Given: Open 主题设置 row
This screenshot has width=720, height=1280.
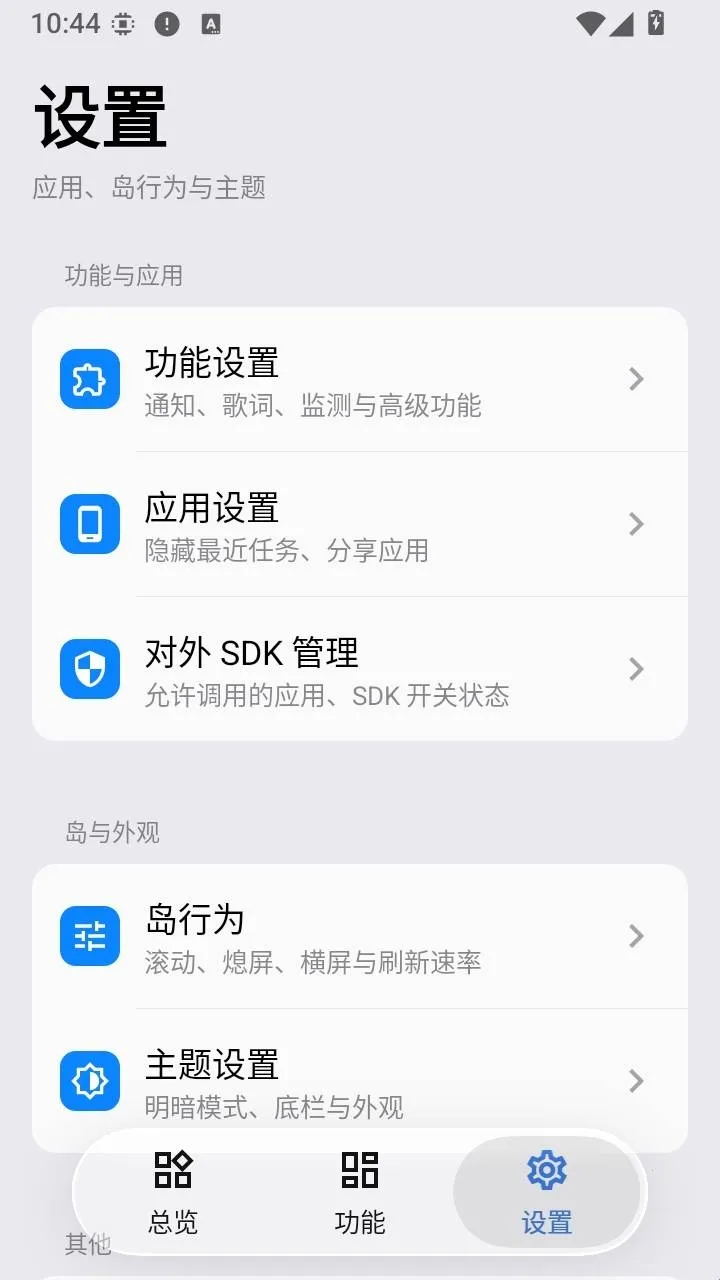Looking at the screenshot, I should tap(360, 1081).
